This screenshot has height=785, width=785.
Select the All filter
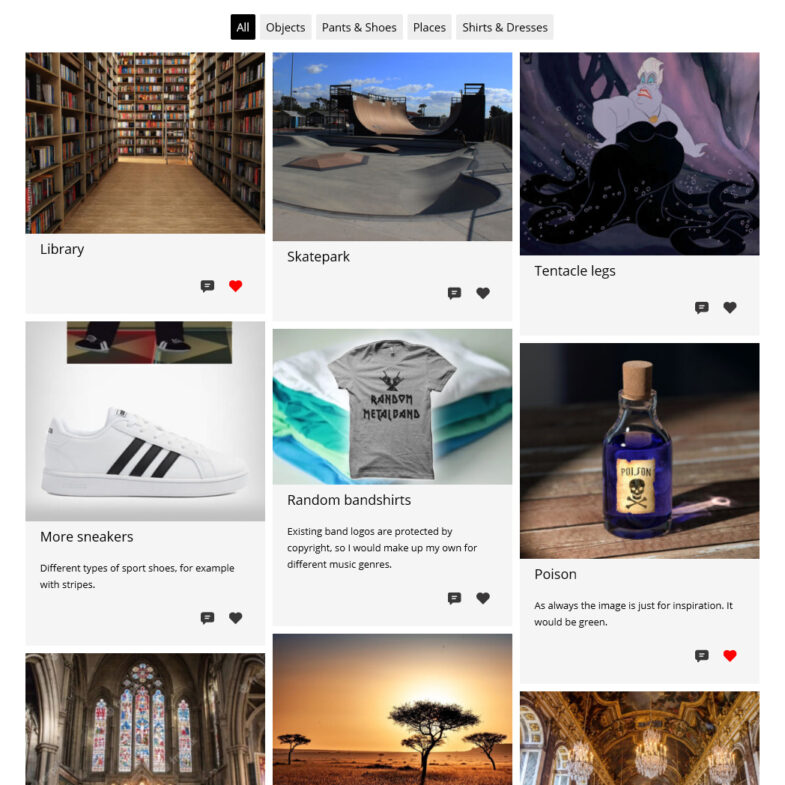243,27
